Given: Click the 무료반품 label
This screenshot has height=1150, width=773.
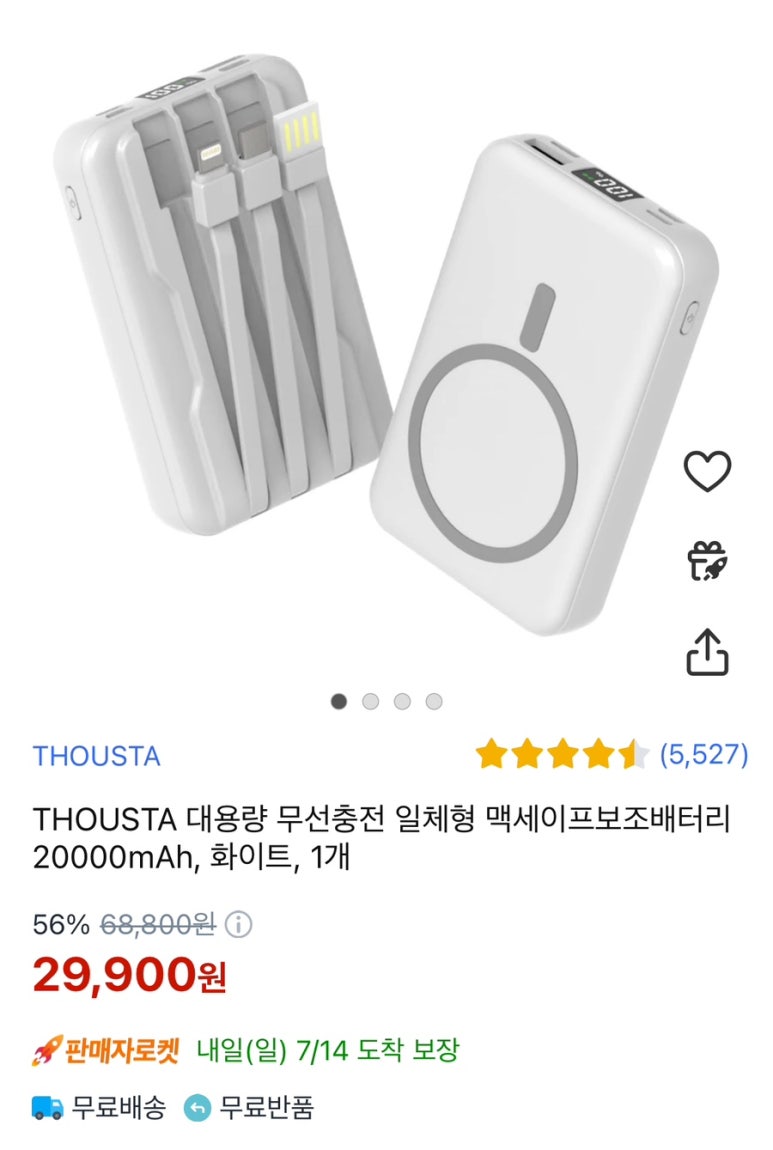Looking at the screenshot, I should coord(266,1107).
